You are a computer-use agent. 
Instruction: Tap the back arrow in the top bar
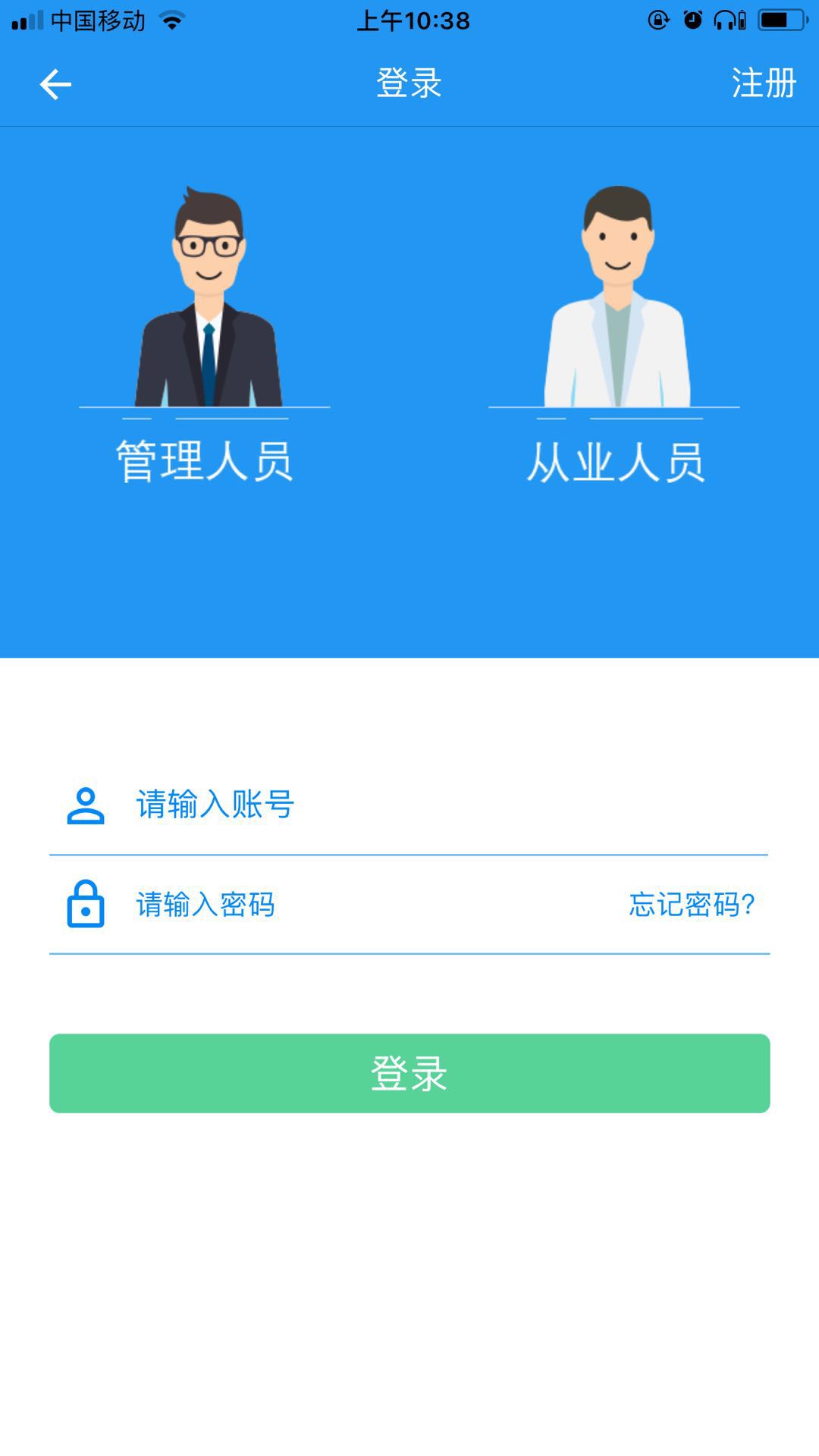click(55, 83)
